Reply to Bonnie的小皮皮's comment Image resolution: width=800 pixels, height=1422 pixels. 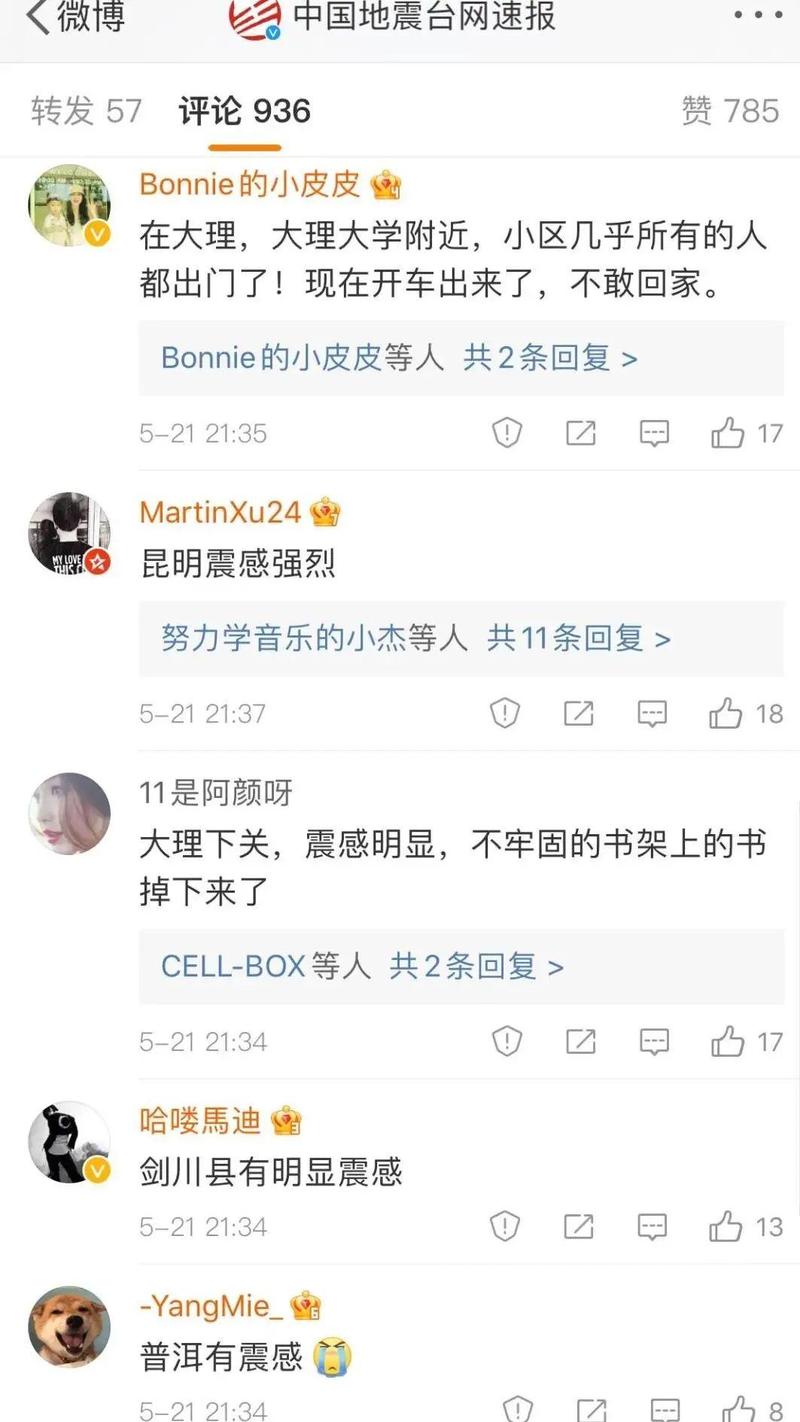pos(654,433)
